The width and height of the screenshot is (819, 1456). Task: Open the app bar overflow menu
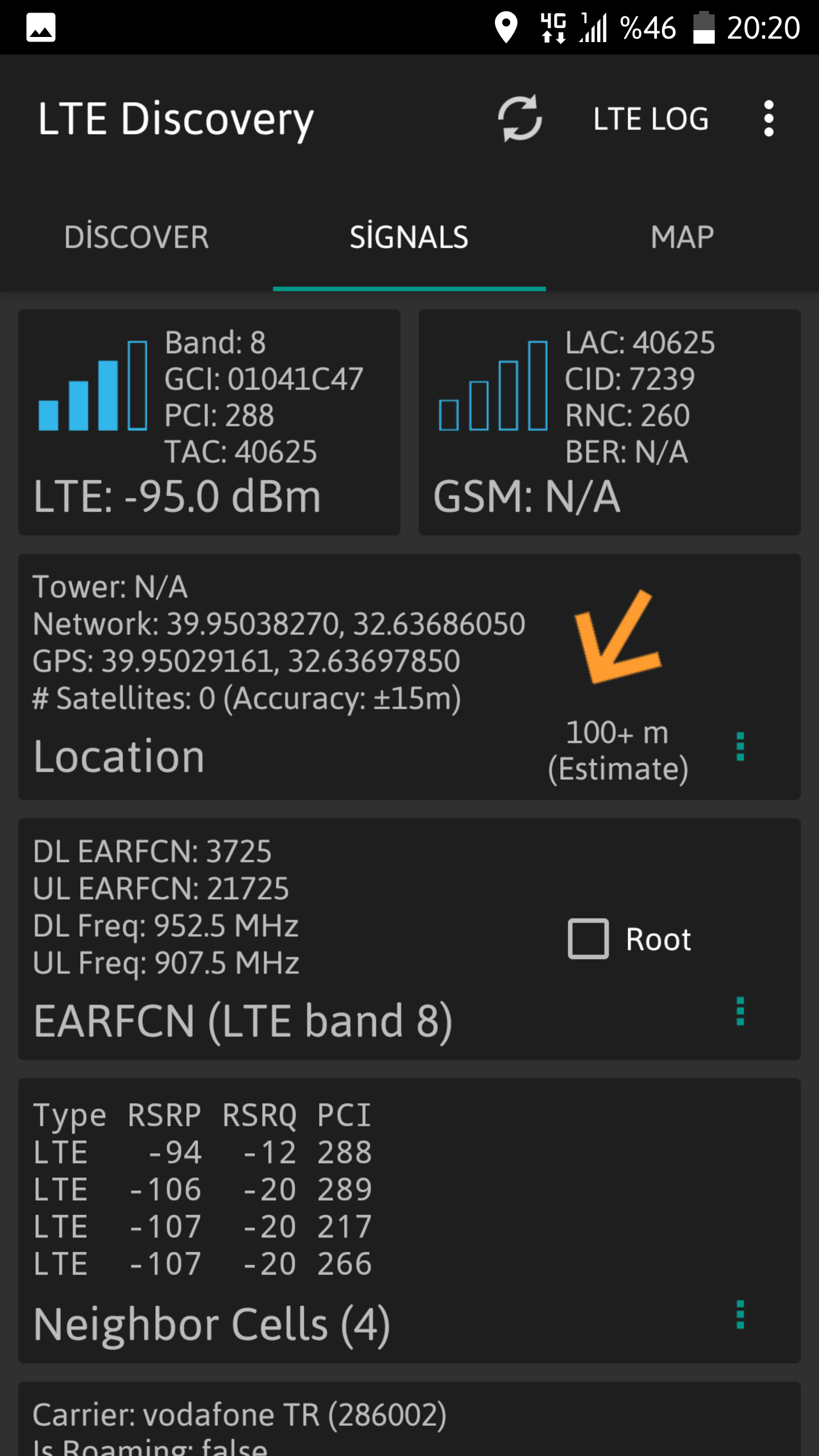[x=769, y=118]
